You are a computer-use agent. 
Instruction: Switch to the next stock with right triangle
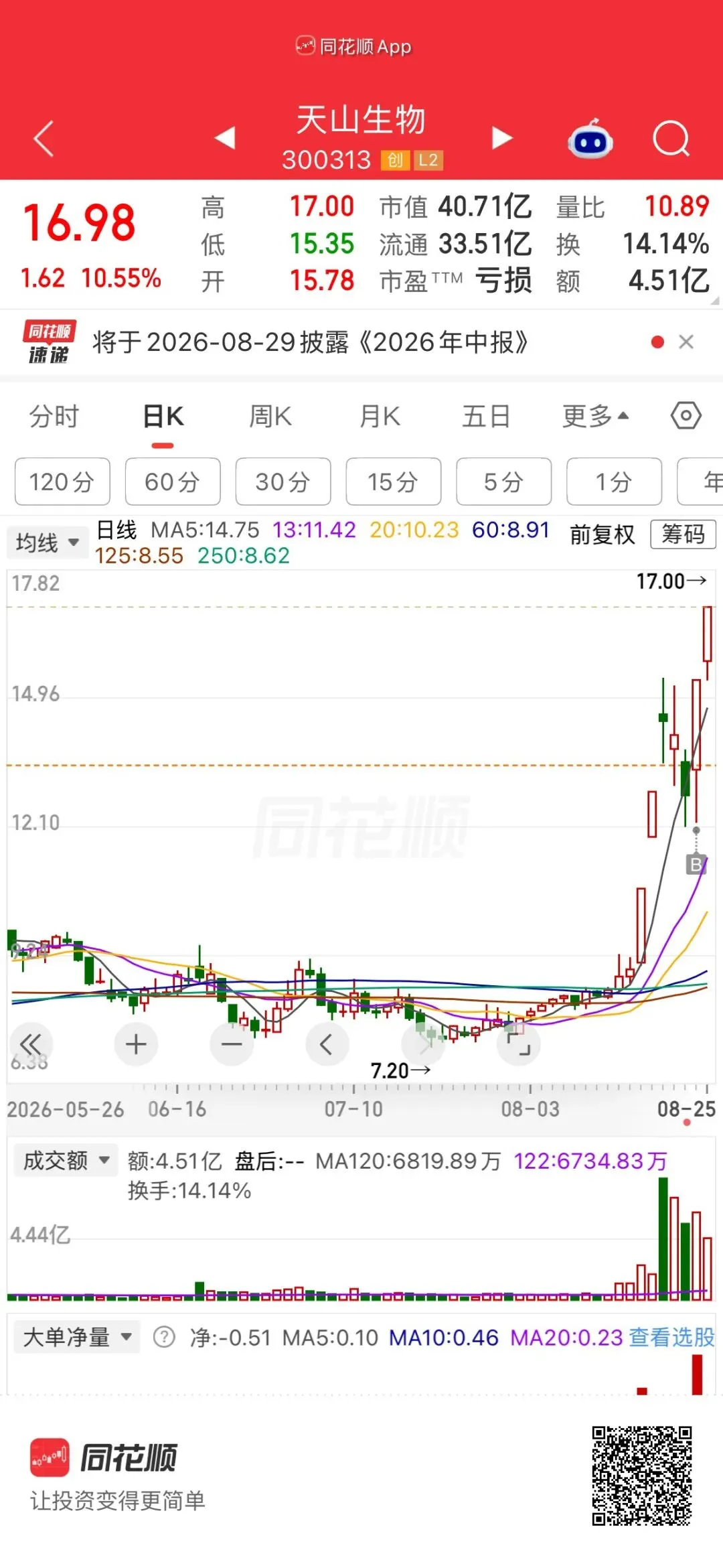[502, 137]
